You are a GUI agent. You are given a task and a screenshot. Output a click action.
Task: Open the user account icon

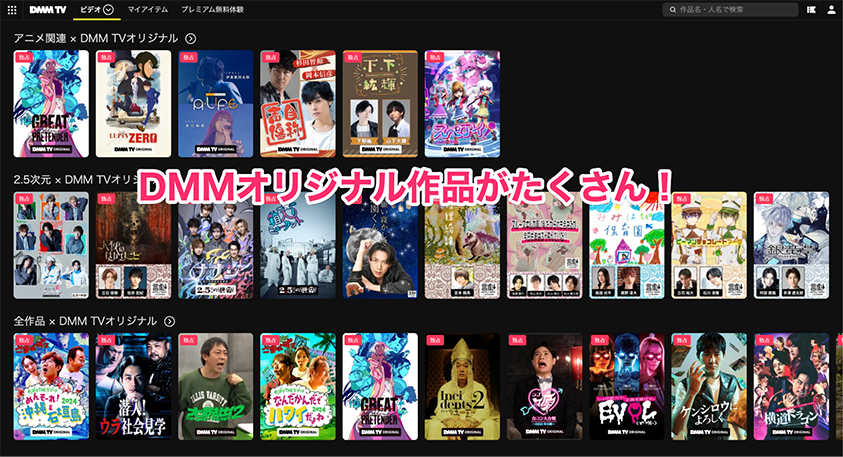pos(831,9)
